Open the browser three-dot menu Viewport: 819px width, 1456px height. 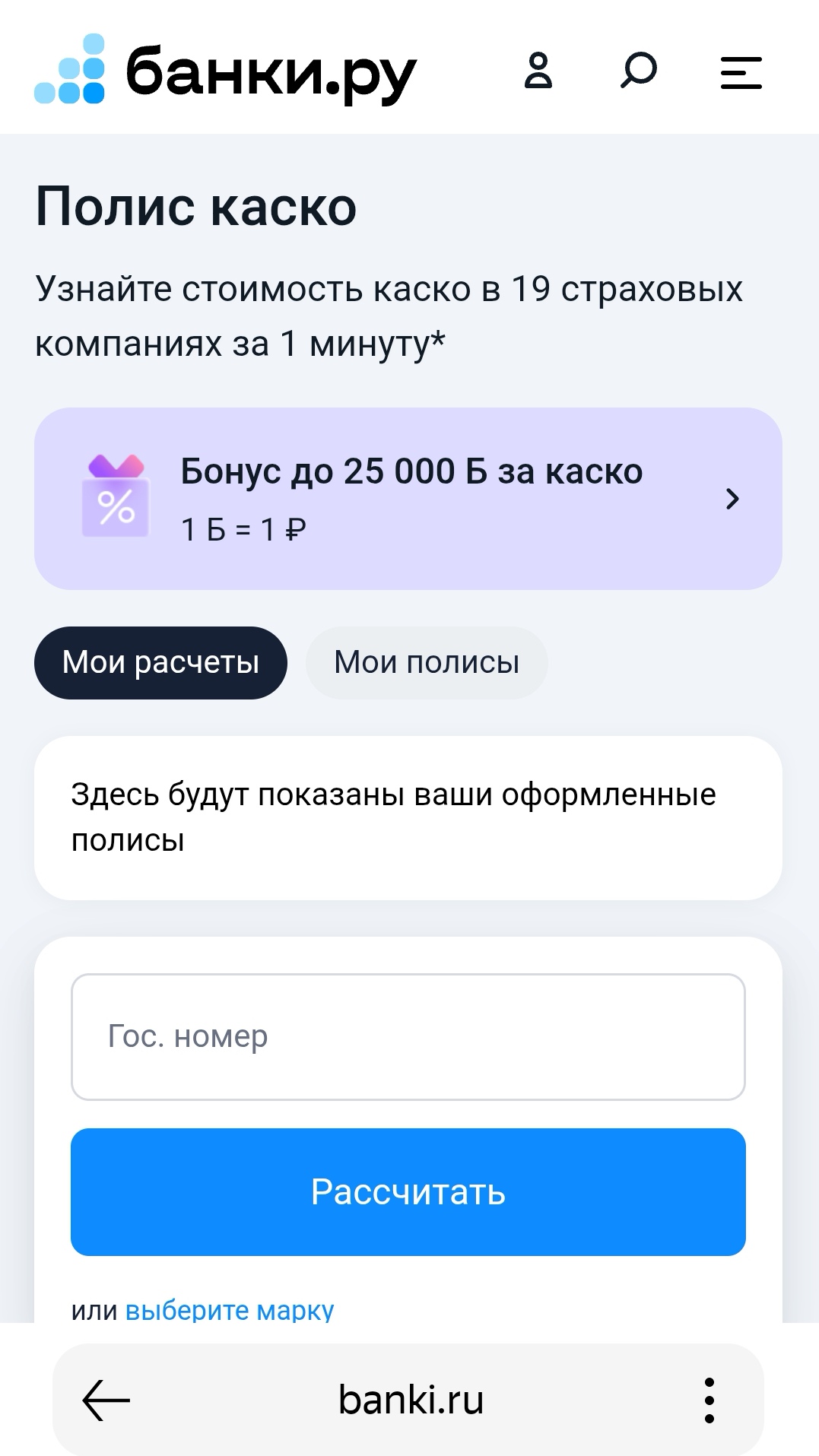709,1400
